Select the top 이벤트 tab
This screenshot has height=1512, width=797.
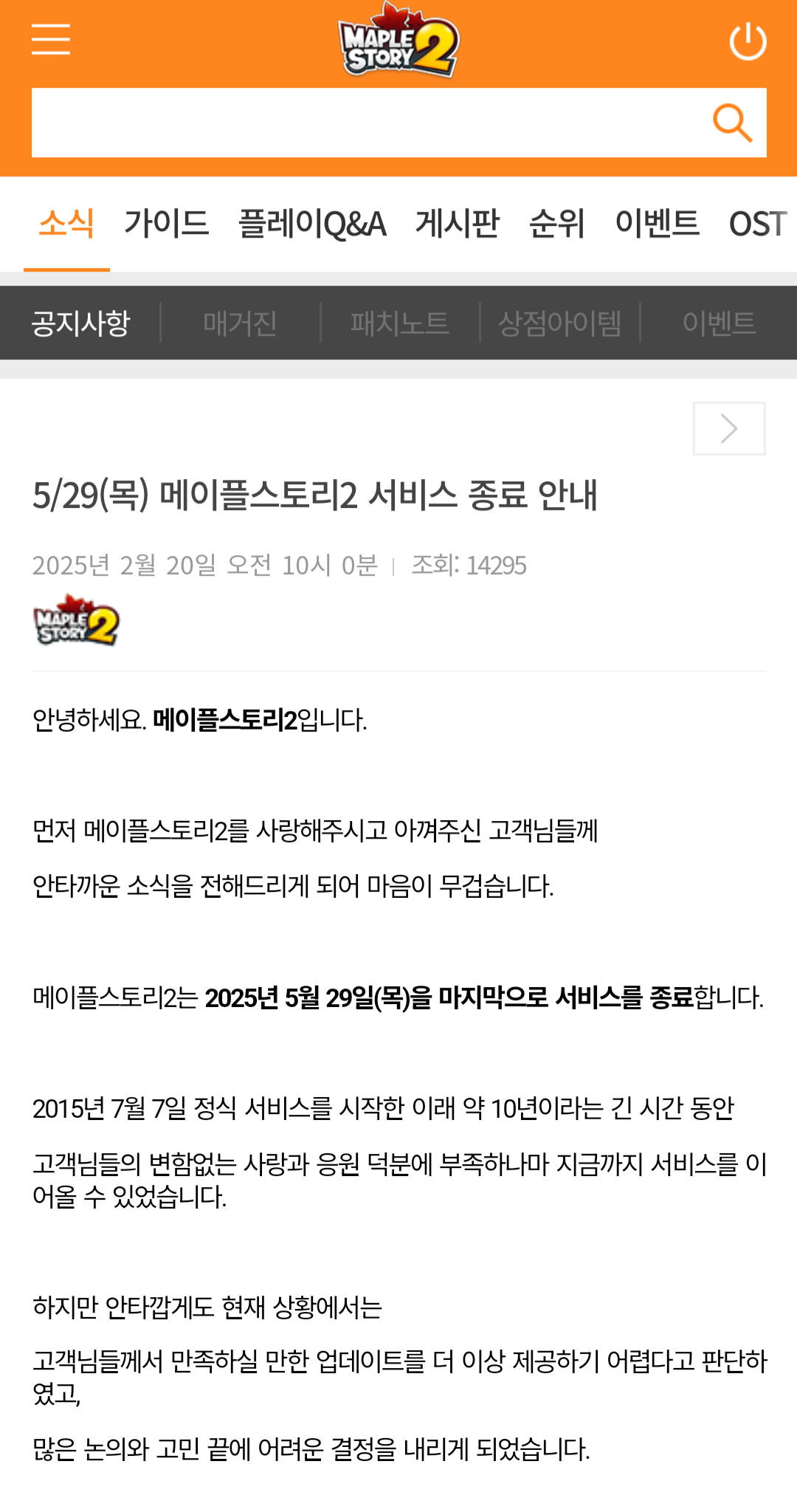(657, 223)
